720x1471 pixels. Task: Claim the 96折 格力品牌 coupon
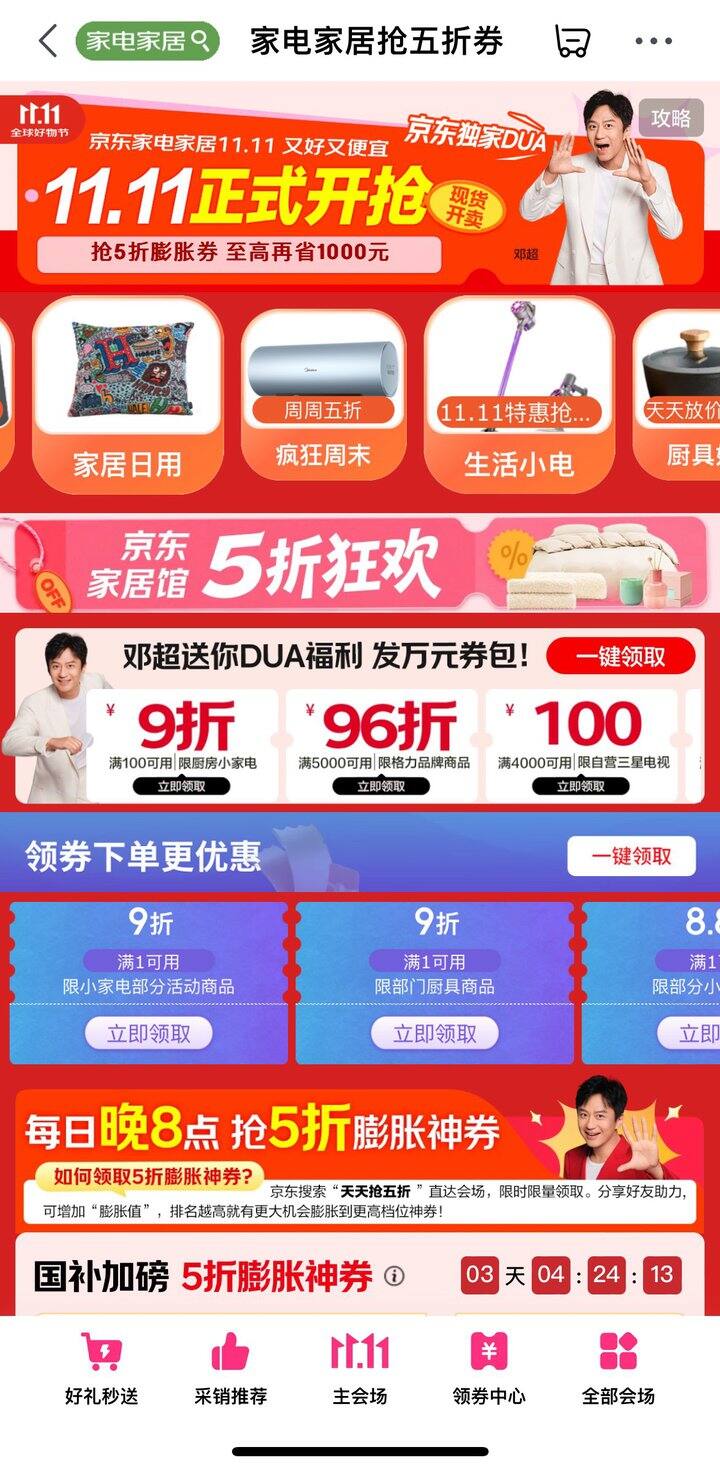point(380,786)
